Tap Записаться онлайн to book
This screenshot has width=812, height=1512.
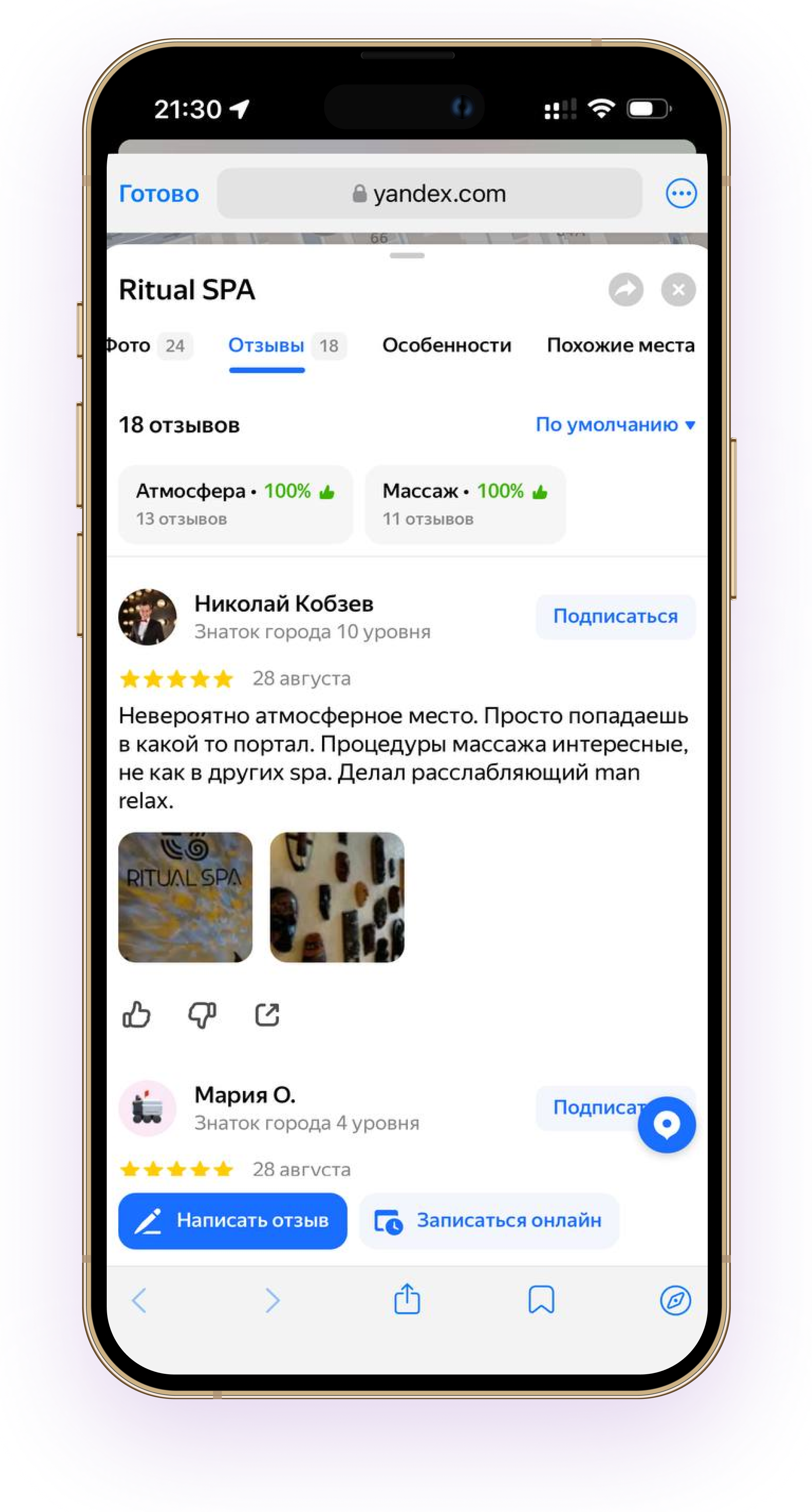point(489,1221)
